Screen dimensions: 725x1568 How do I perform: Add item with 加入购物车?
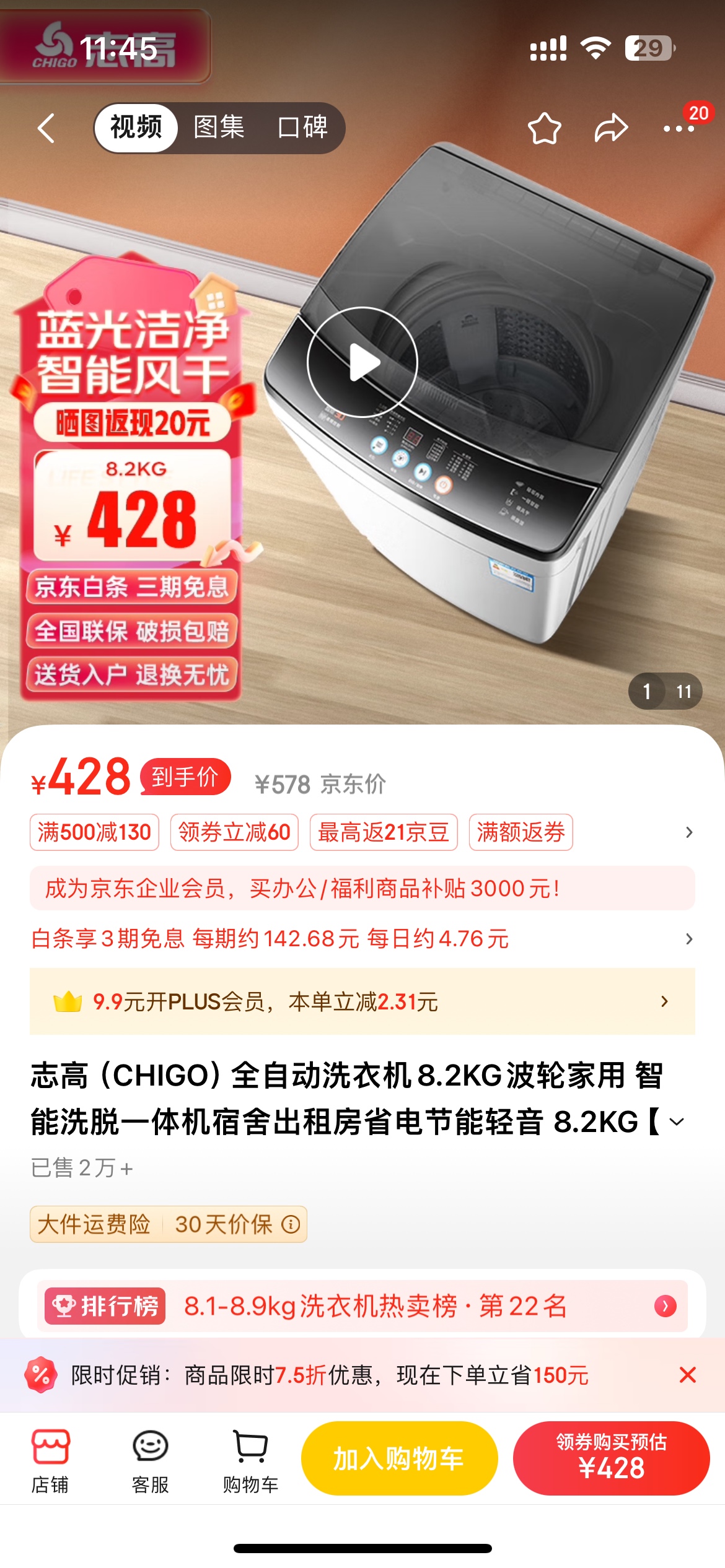point(399,1458)
